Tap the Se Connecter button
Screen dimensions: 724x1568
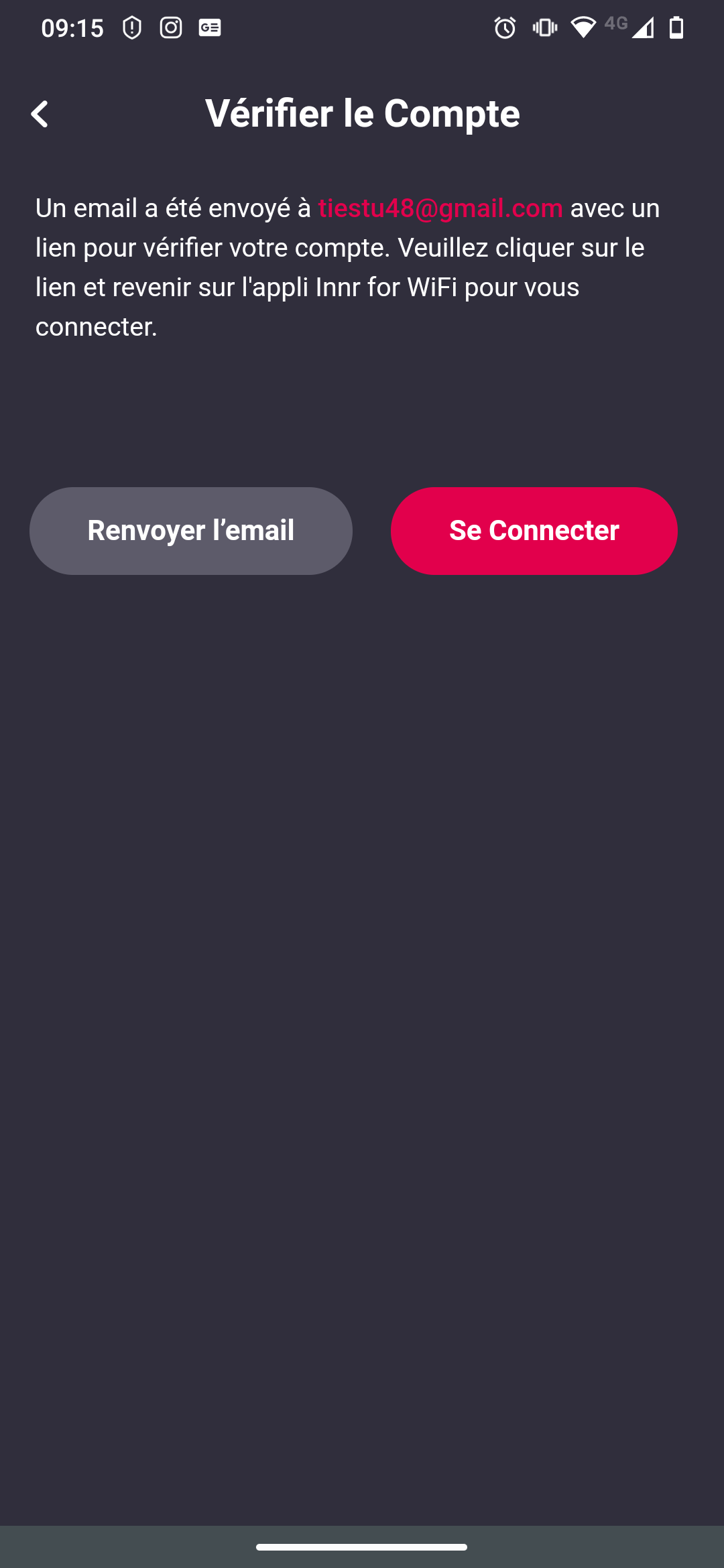click(x=534, y=531)
